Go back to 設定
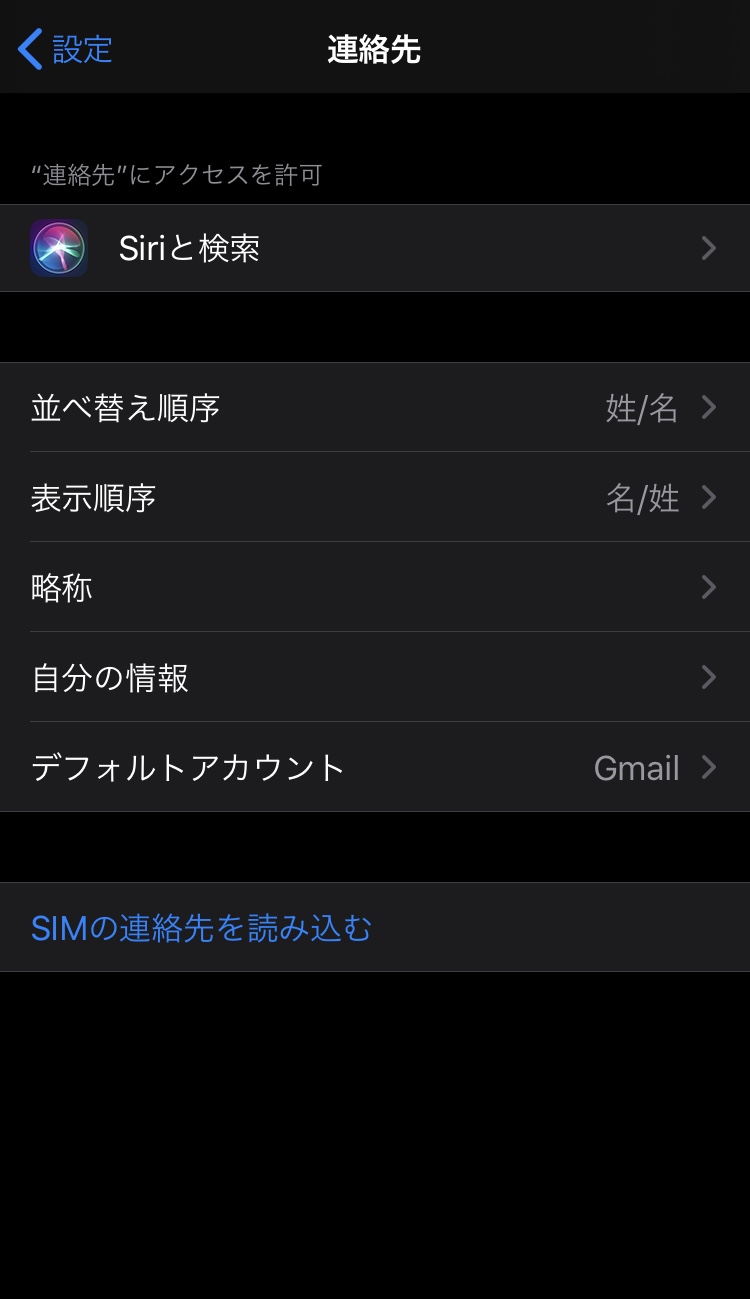The height and width of the screenshot is (1299, 750). click(x=66, y=49)
